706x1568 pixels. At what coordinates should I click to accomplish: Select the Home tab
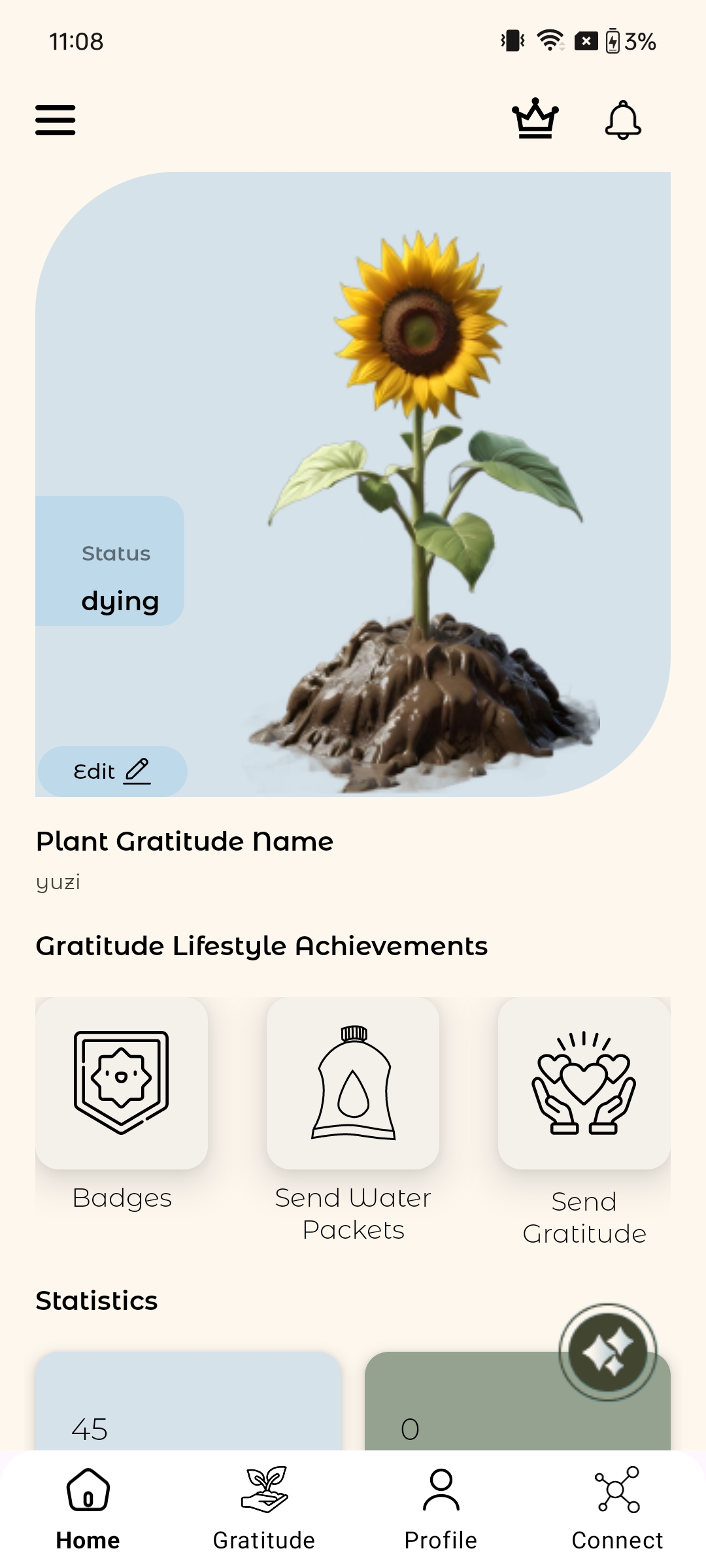[x=88, y=1509]
